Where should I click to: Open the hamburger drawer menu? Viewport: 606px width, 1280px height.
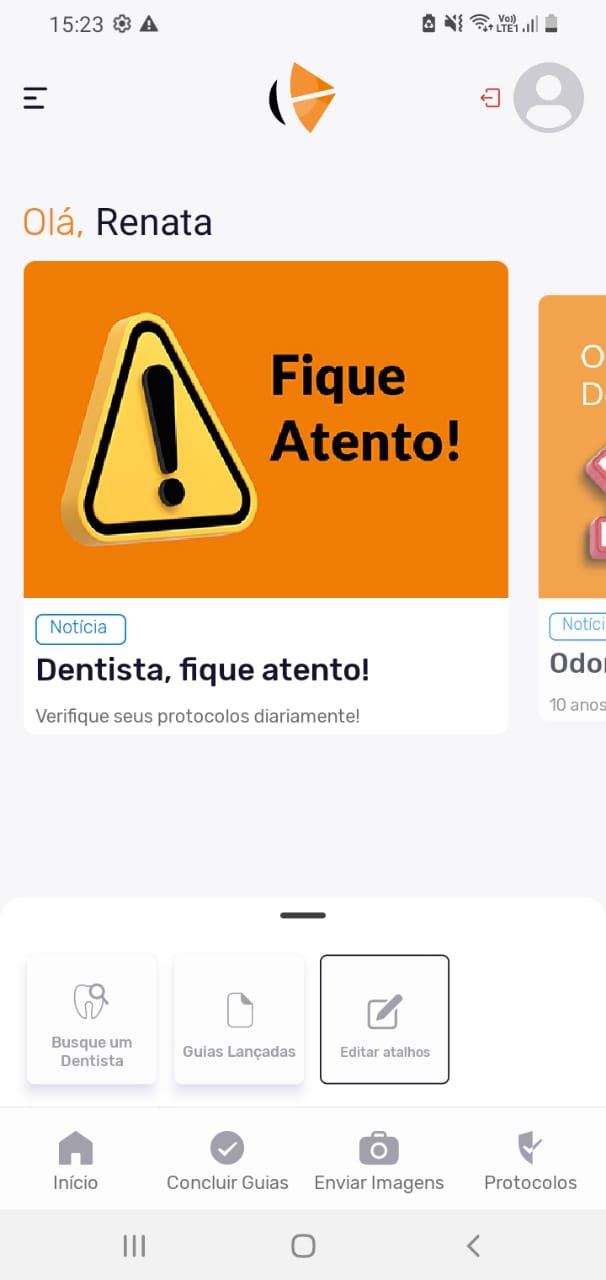[x=35, y=98]
